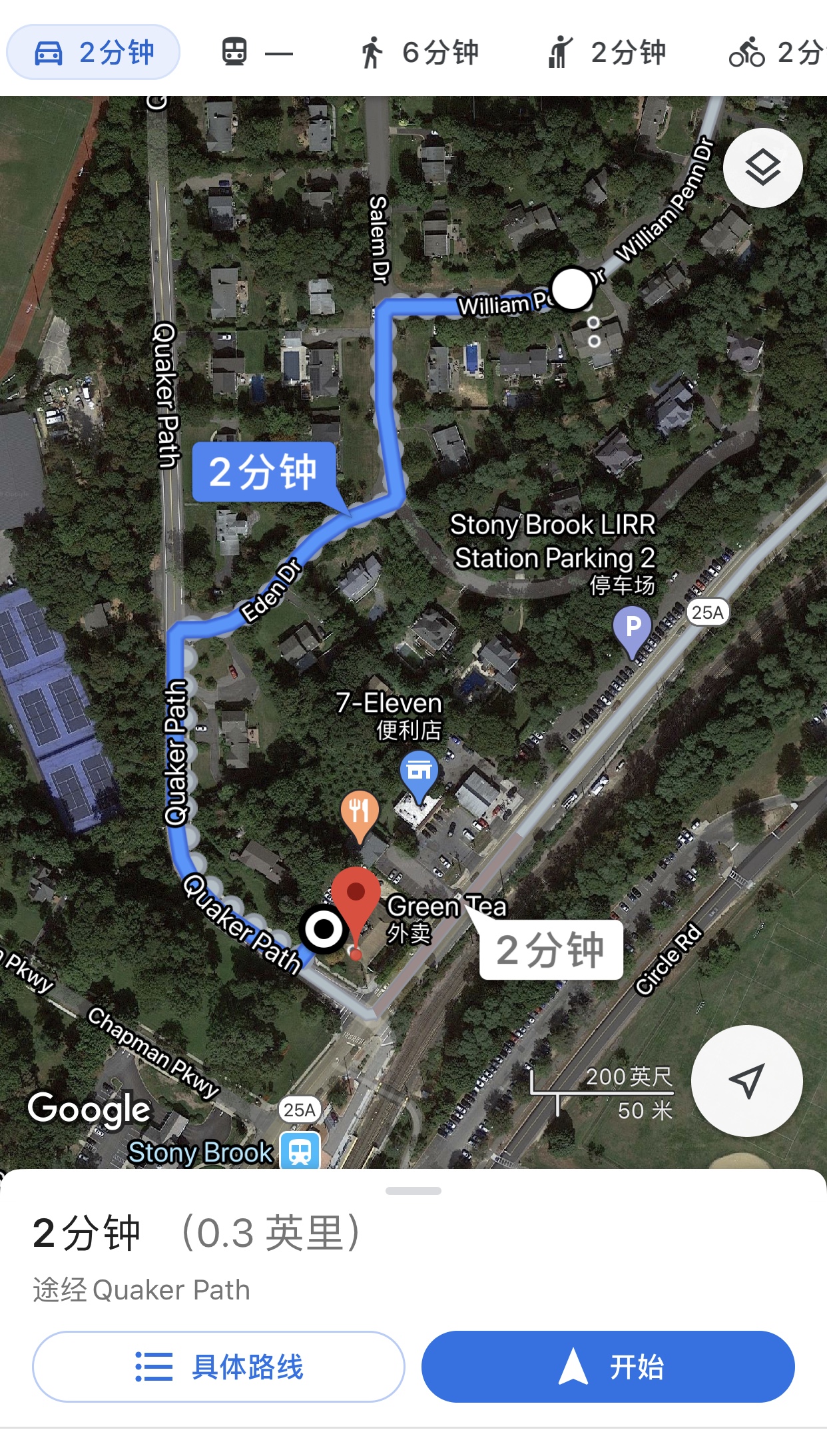Image resolution: width=827 pixels, height=1456 pixels.
Task: Open the map layers button
Action: pos(762,168)
